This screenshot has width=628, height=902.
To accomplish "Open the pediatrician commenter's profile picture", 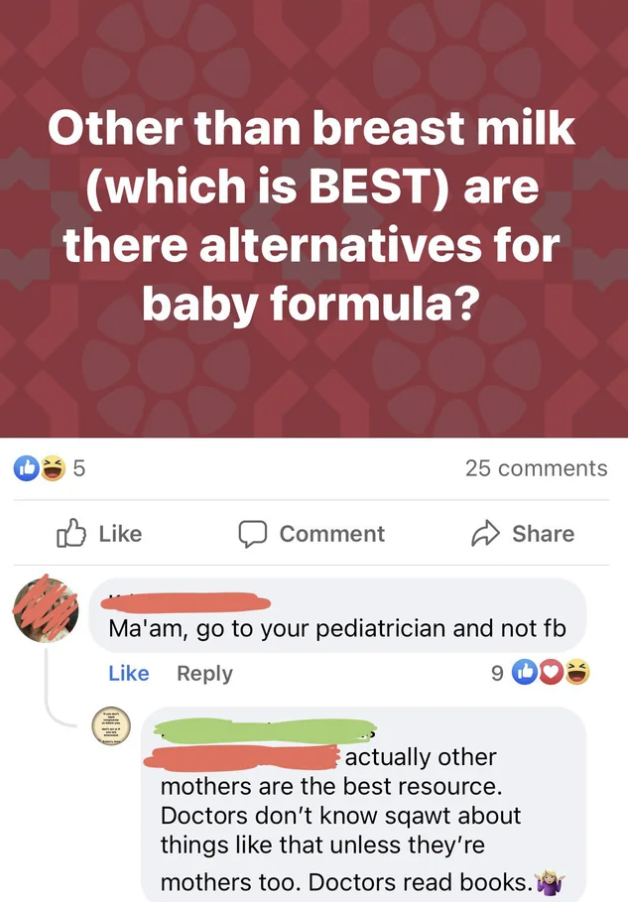I will 46,609.
